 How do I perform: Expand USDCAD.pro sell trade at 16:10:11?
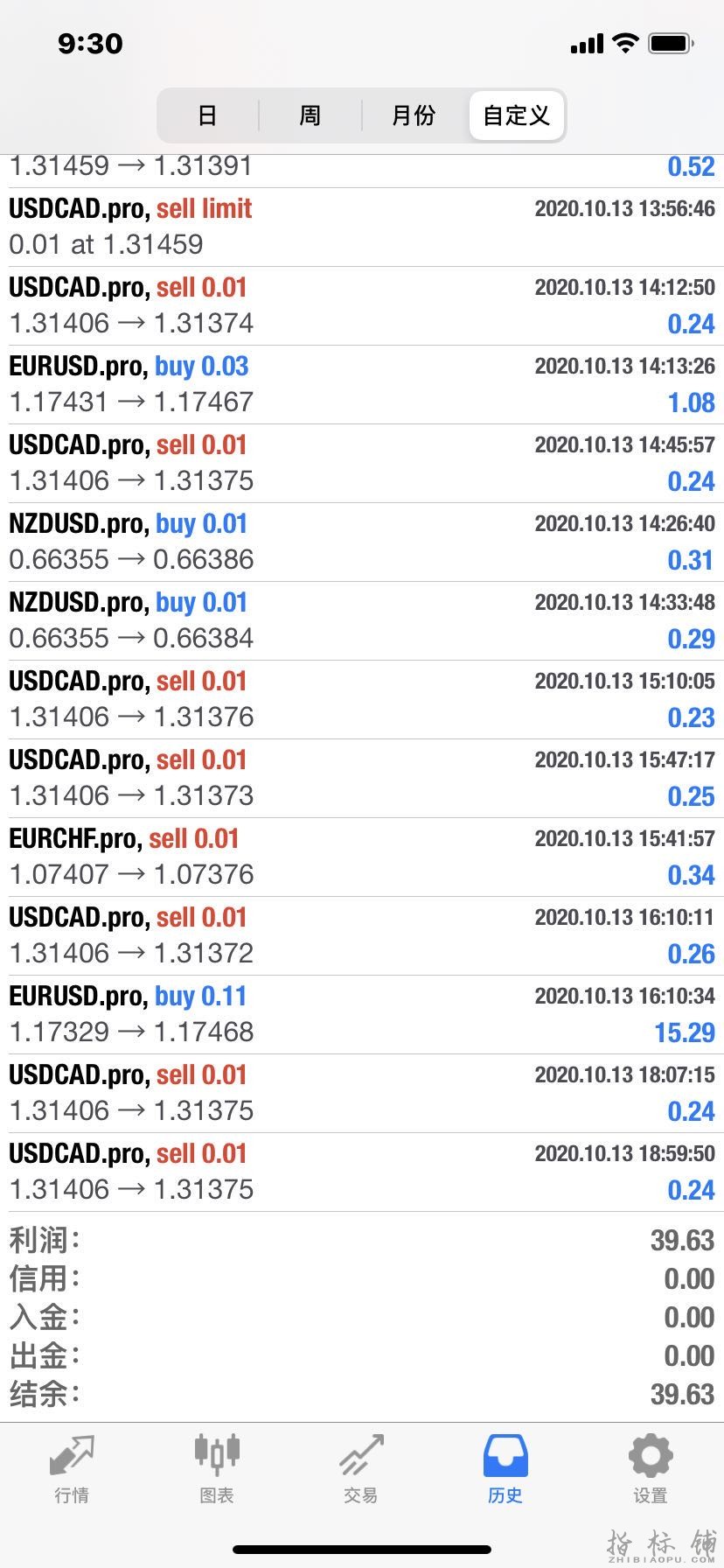[x=362, y=935]
